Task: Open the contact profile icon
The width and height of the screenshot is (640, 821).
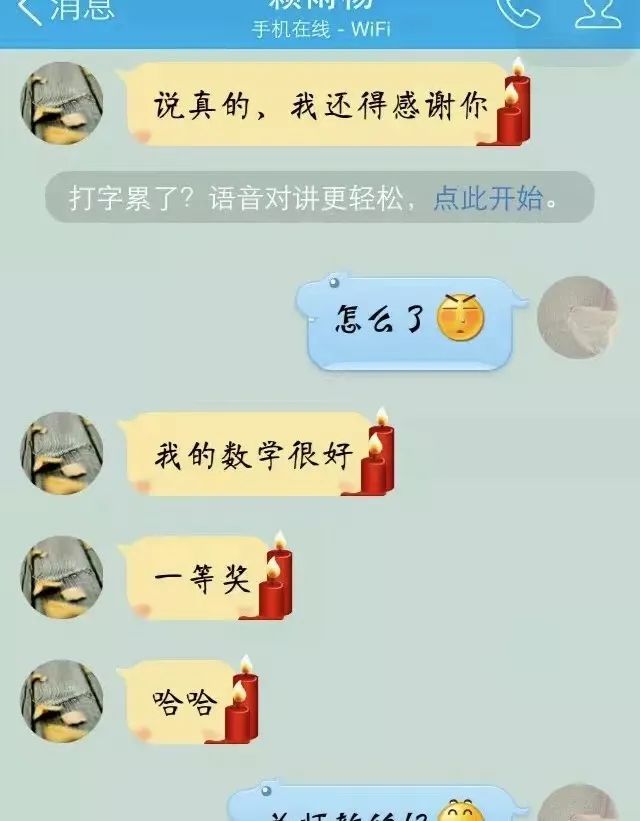Action: (598, 11)
